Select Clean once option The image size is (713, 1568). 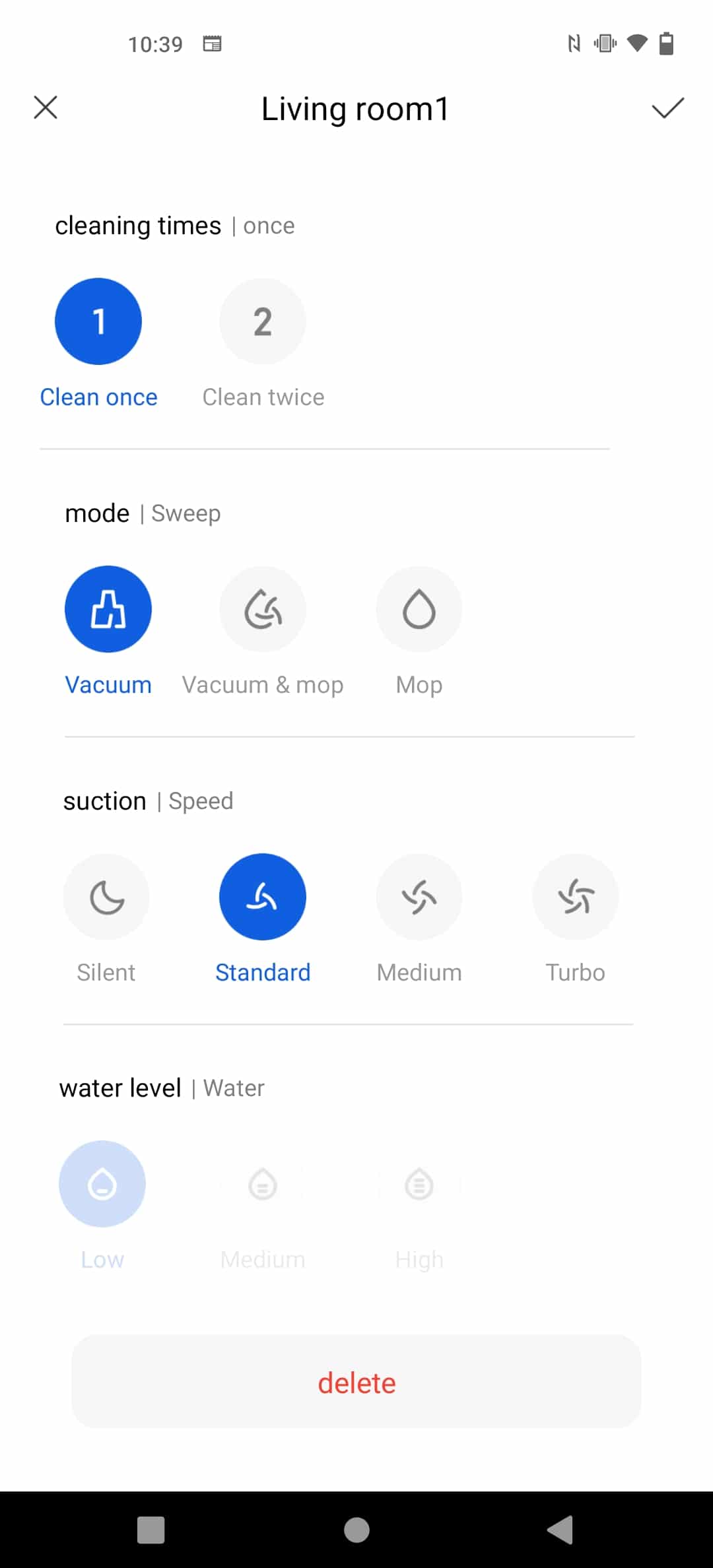[98, 321]
